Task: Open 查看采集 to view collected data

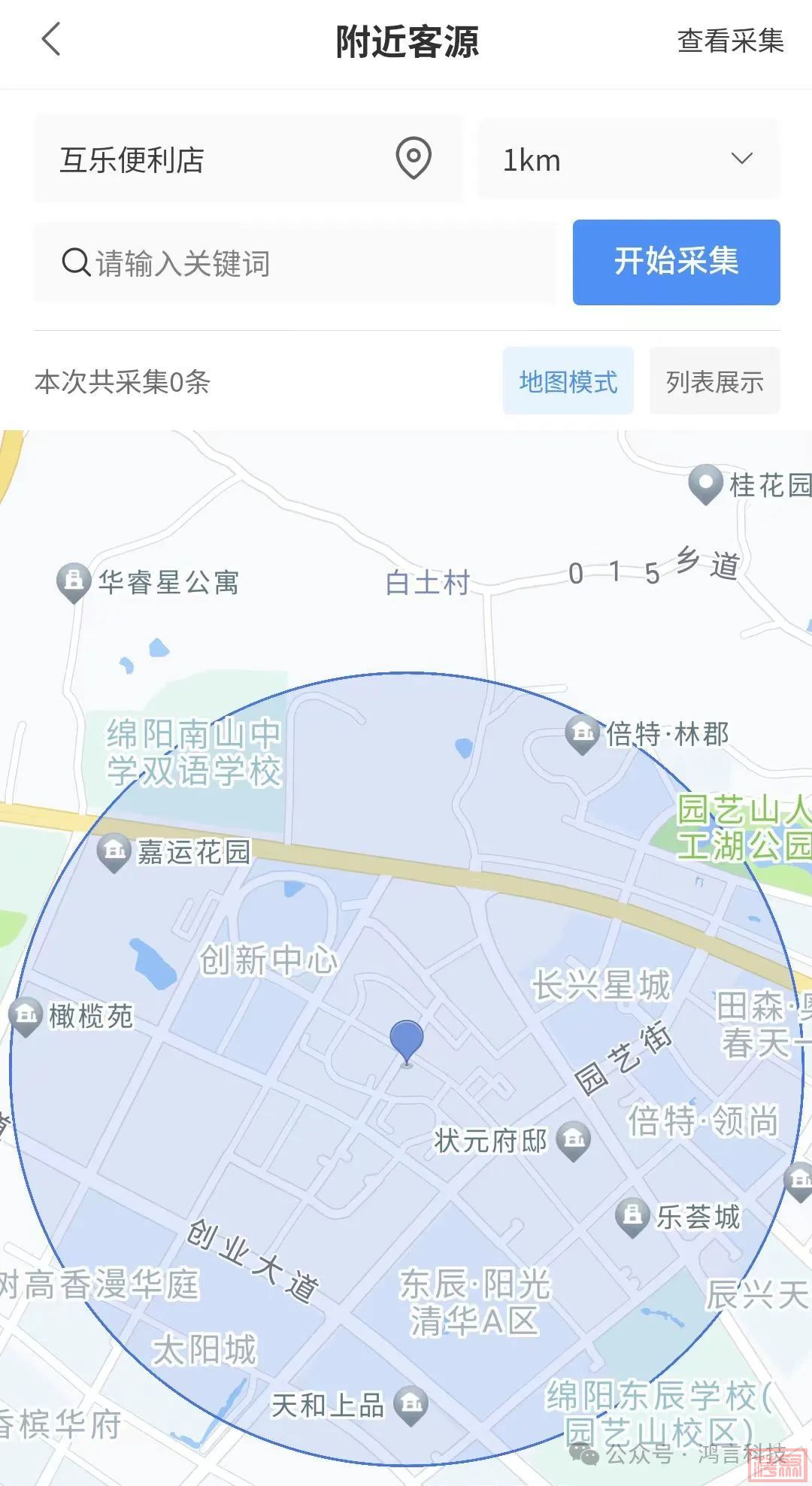Action: pyautogui.click(x=730, y=41)
